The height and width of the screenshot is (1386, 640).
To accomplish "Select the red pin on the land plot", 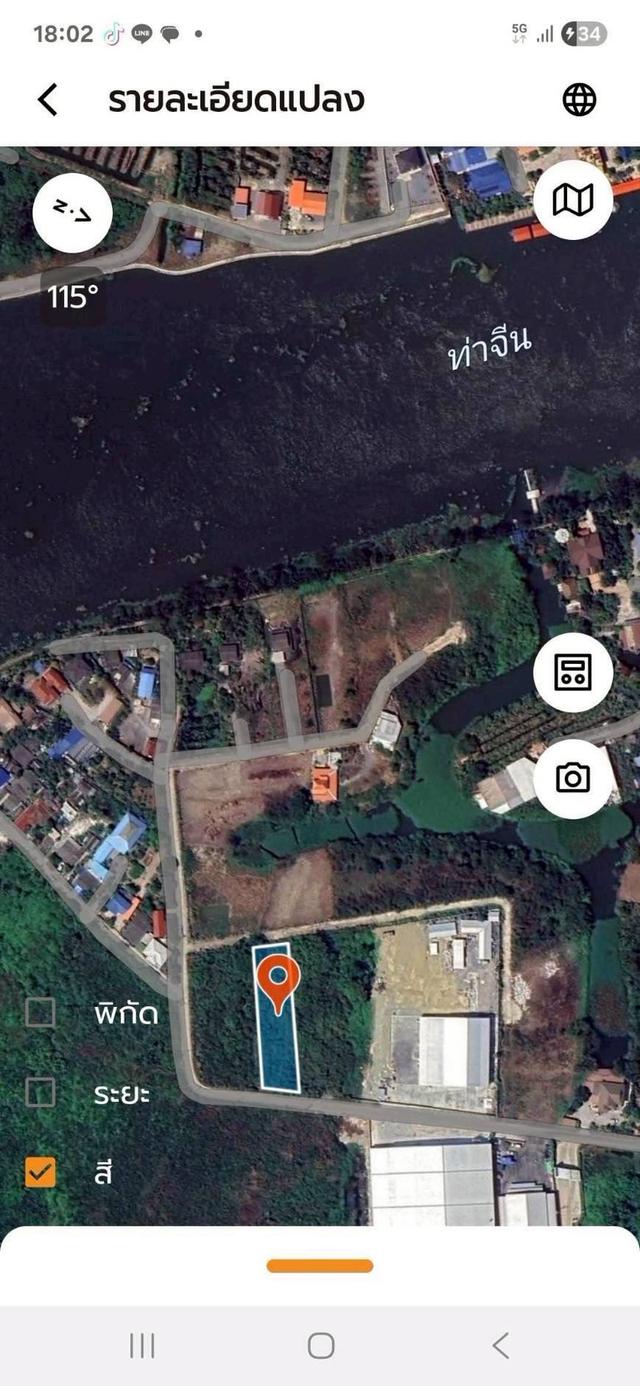I will pos(278,982).
